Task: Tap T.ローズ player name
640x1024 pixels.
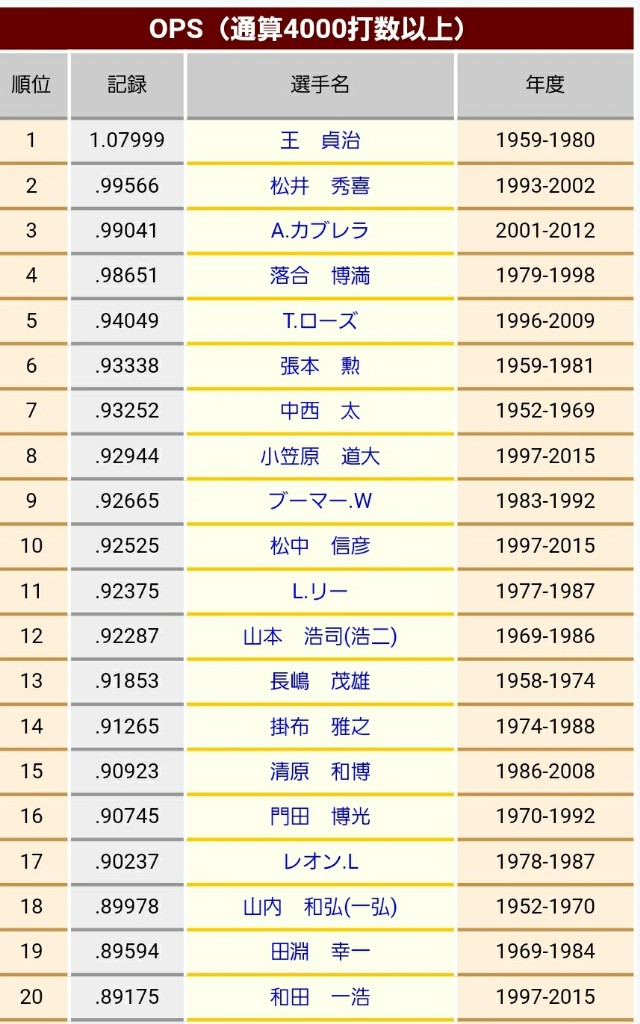Action: coord(320,321)
